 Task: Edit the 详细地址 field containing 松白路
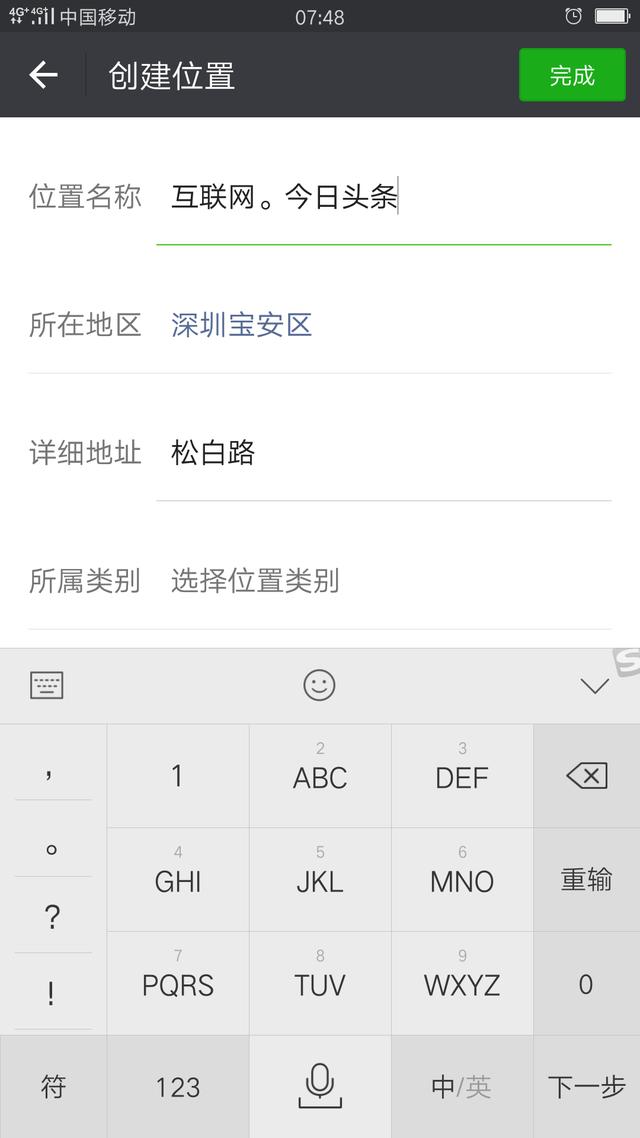pos(383,453)
